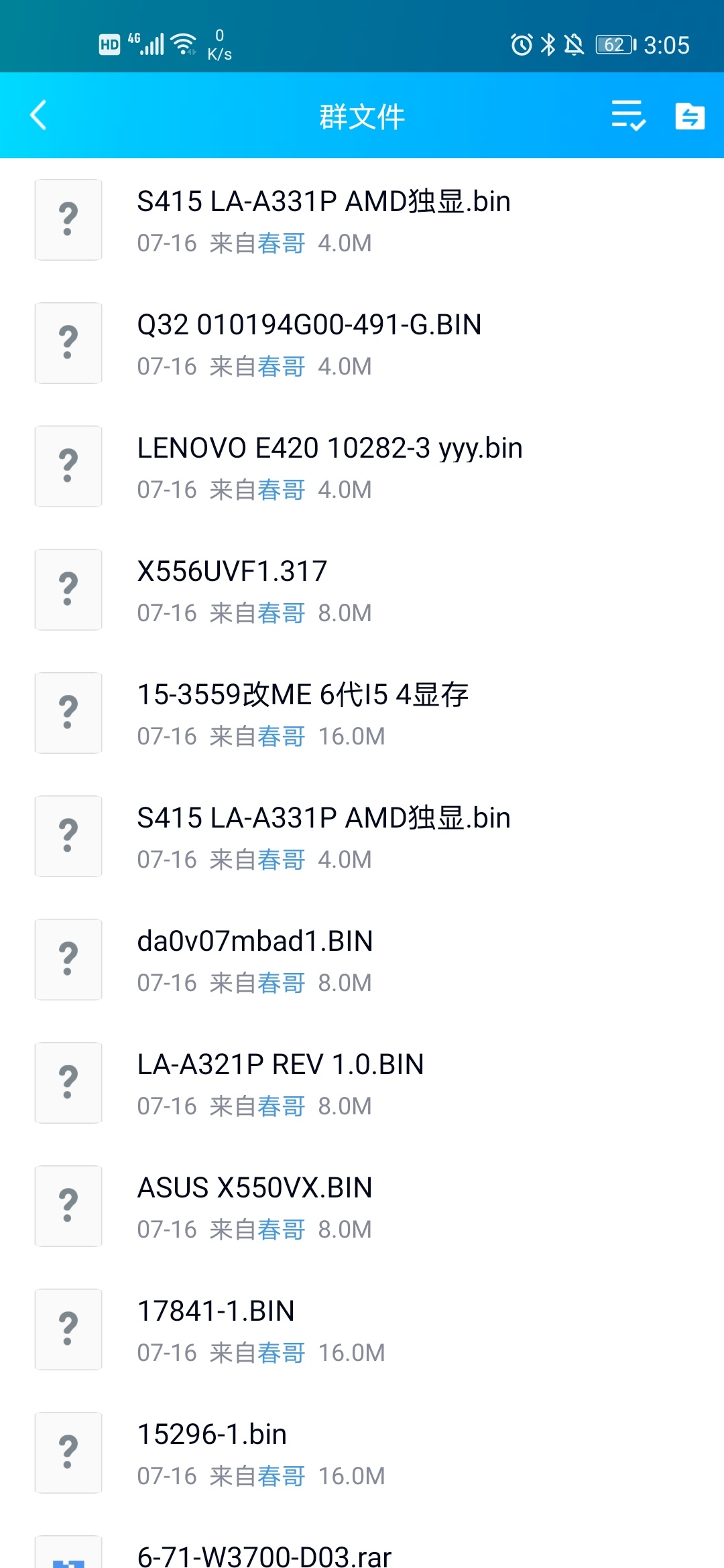Image resolution: width=724 pixels, height=1568 pixels.
Task: Open the multi-select list icon
Action: tap(628, 116)
